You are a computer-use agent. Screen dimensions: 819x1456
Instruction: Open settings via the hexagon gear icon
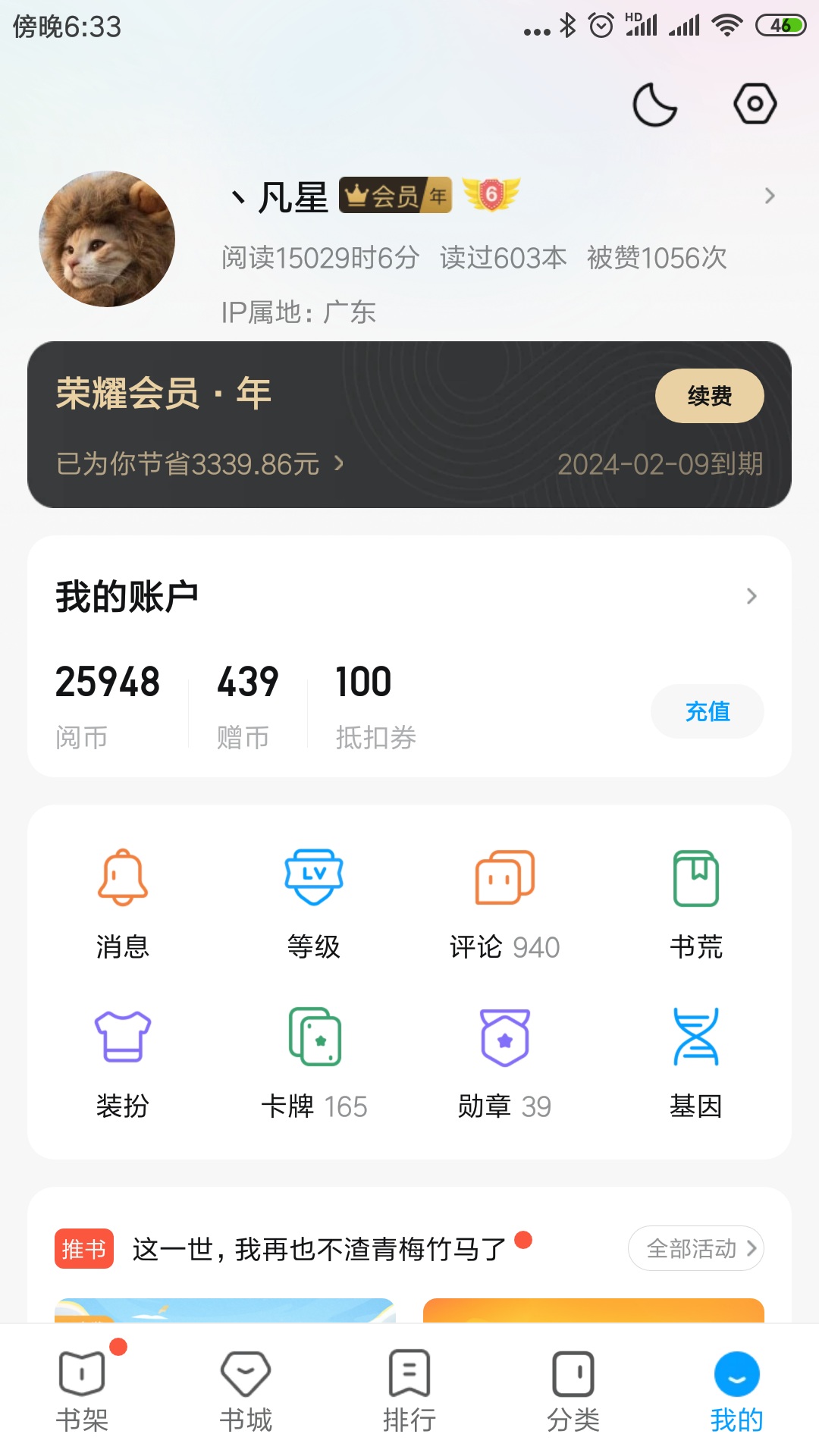click(755, 104)
